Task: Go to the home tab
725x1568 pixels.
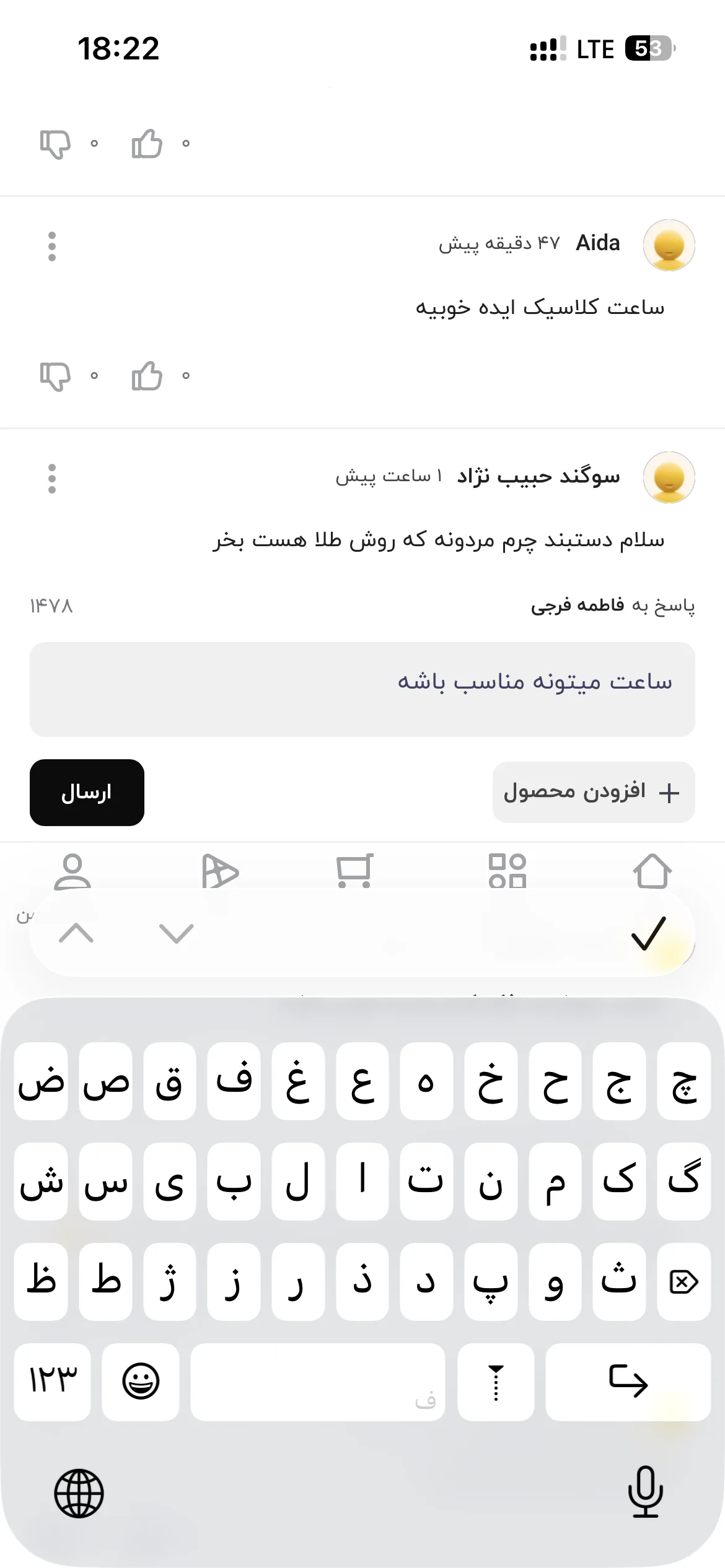Action: coord(652,871)
